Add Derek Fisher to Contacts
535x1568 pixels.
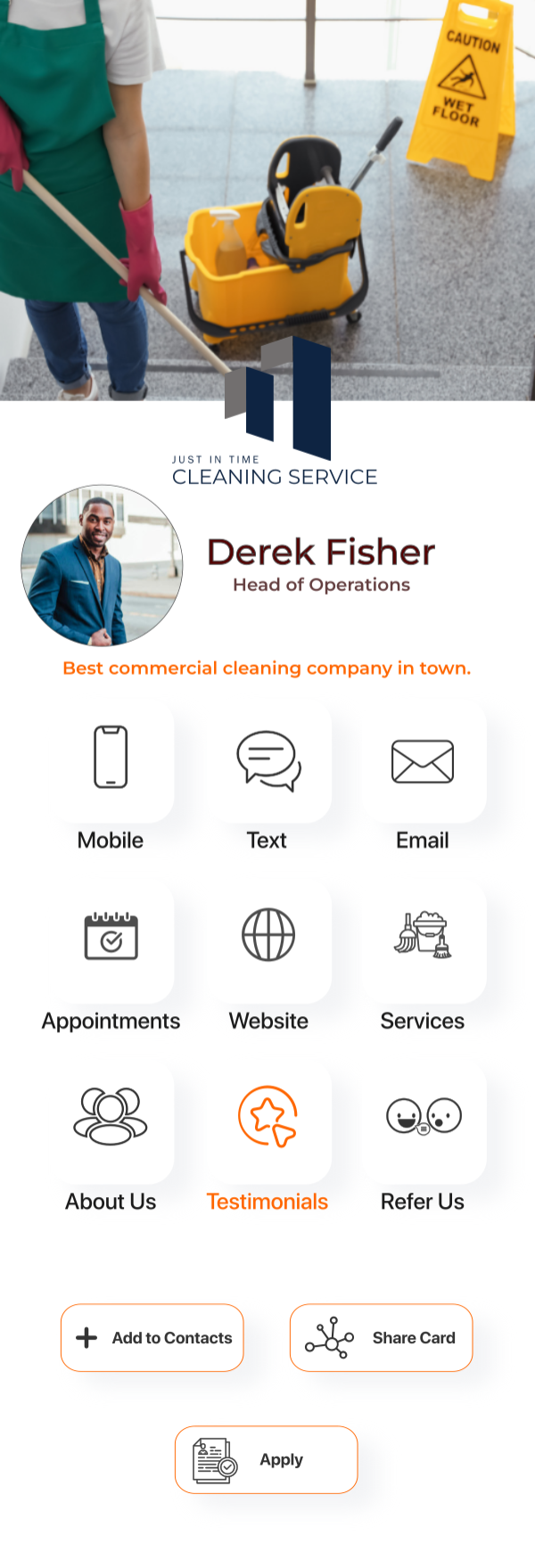152,1337
